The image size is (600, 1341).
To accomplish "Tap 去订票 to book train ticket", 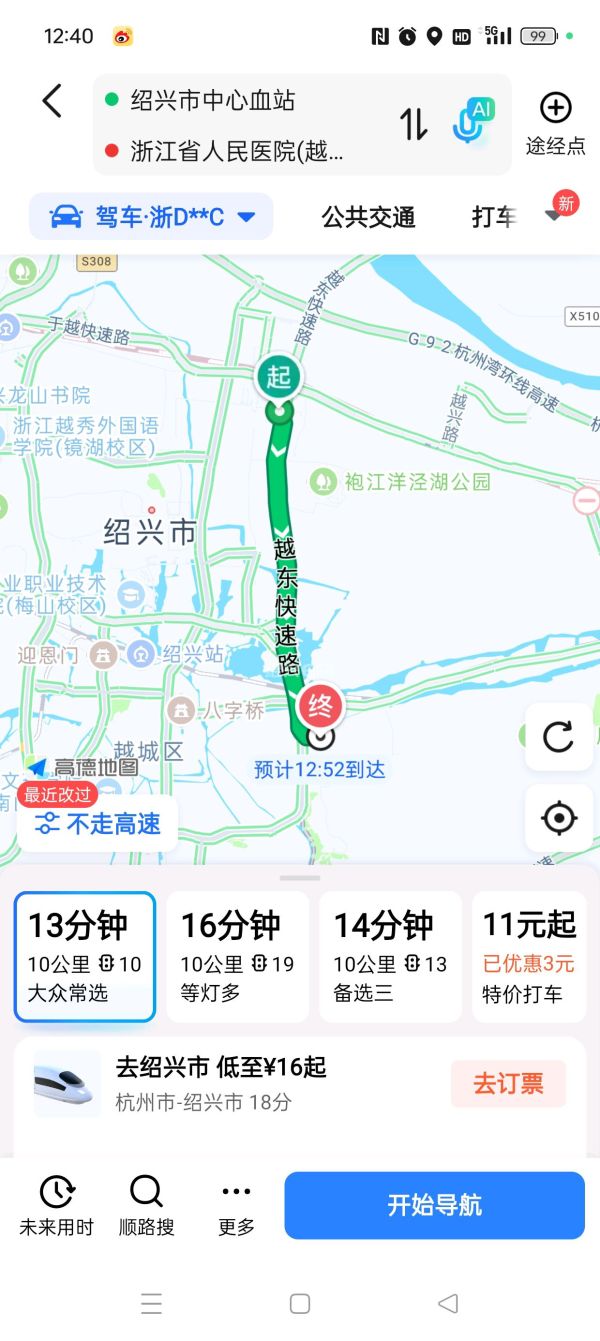I will 508,1083.
